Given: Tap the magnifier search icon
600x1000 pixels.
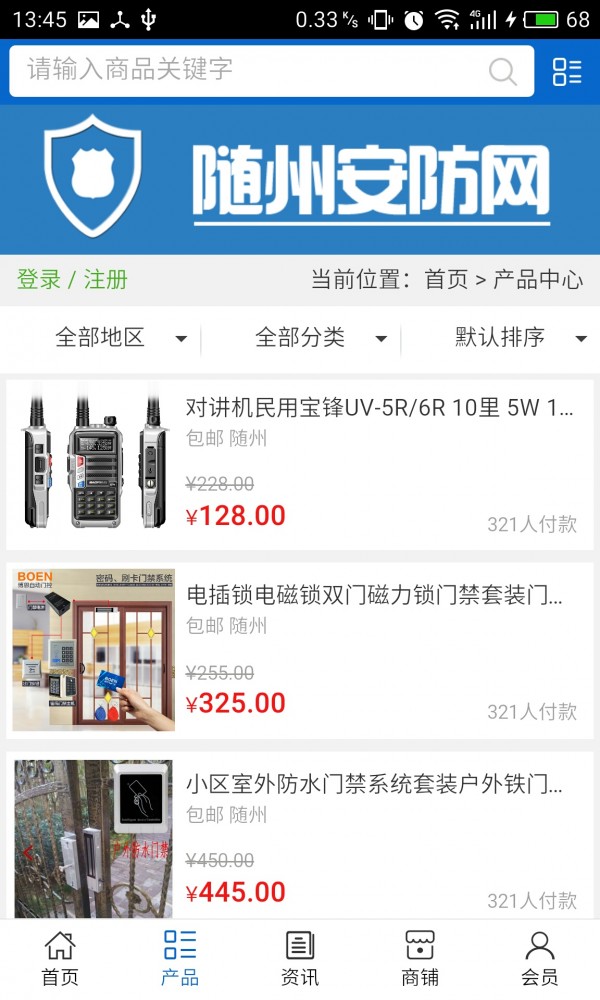Looking at the screenshot, I should 503,71.
